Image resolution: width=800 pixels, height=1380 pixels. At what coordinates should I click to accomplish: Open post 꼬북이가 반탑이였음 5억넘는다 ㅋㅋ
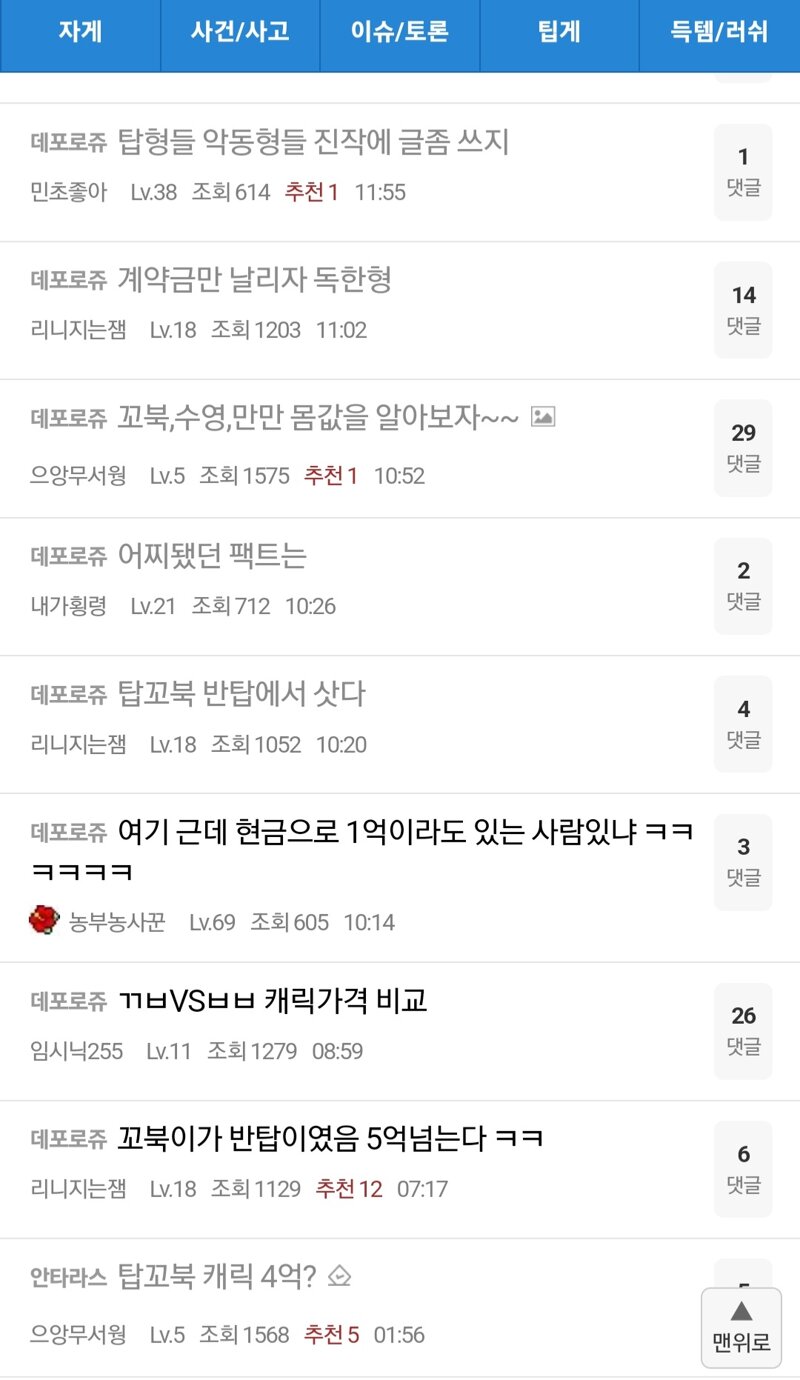click(330, 1138)
